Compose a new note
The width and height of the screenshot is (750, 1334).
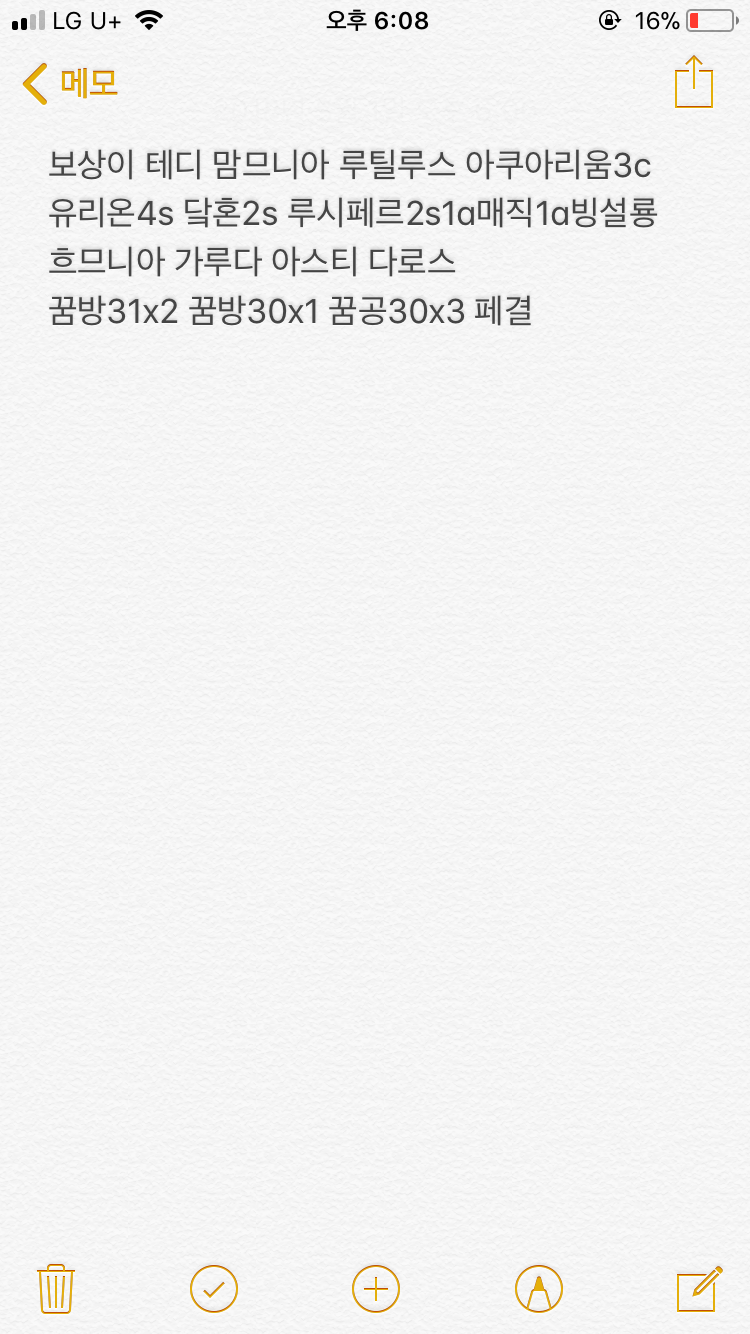(x=699, y=1288)
